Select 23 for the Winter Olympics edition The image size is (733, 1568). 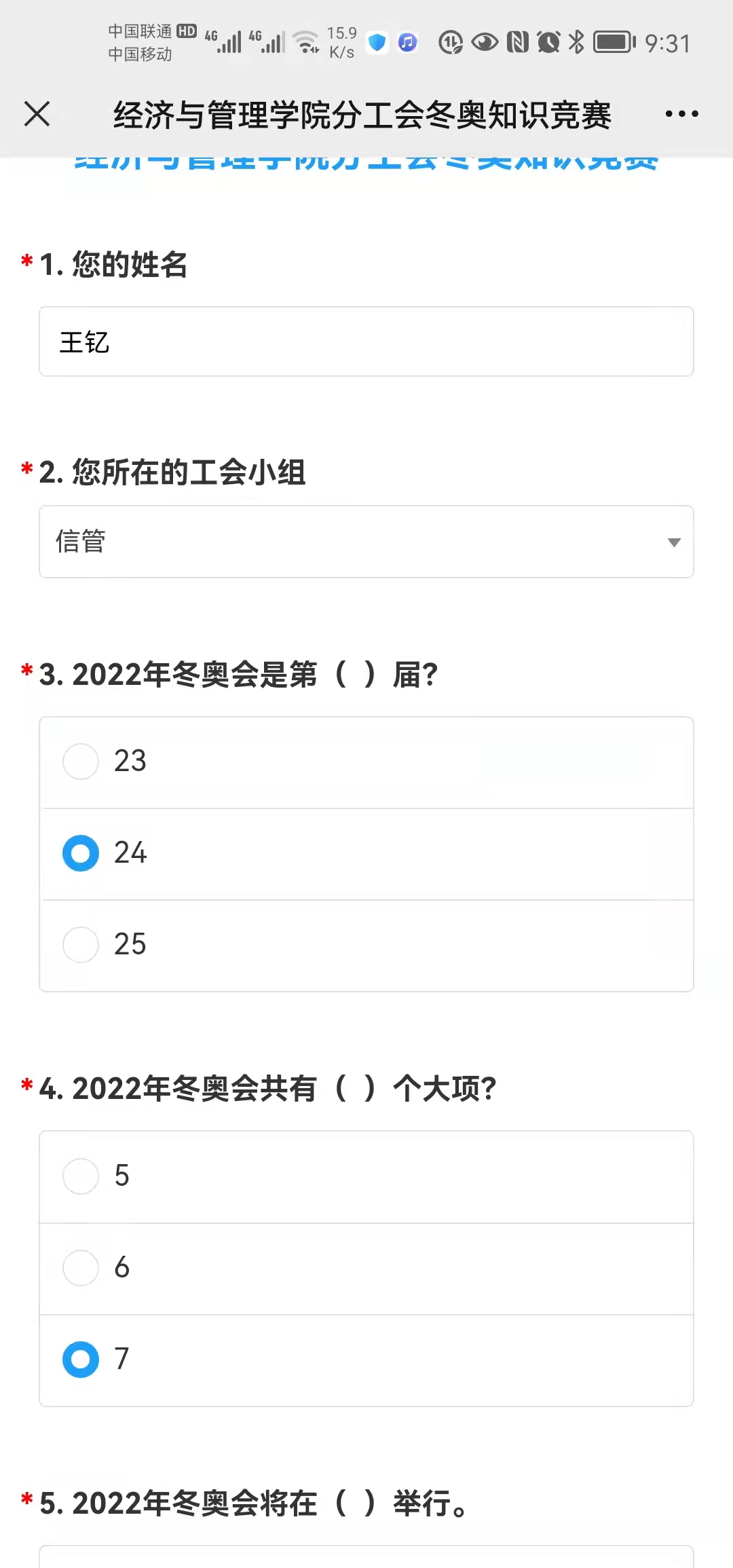366,762
